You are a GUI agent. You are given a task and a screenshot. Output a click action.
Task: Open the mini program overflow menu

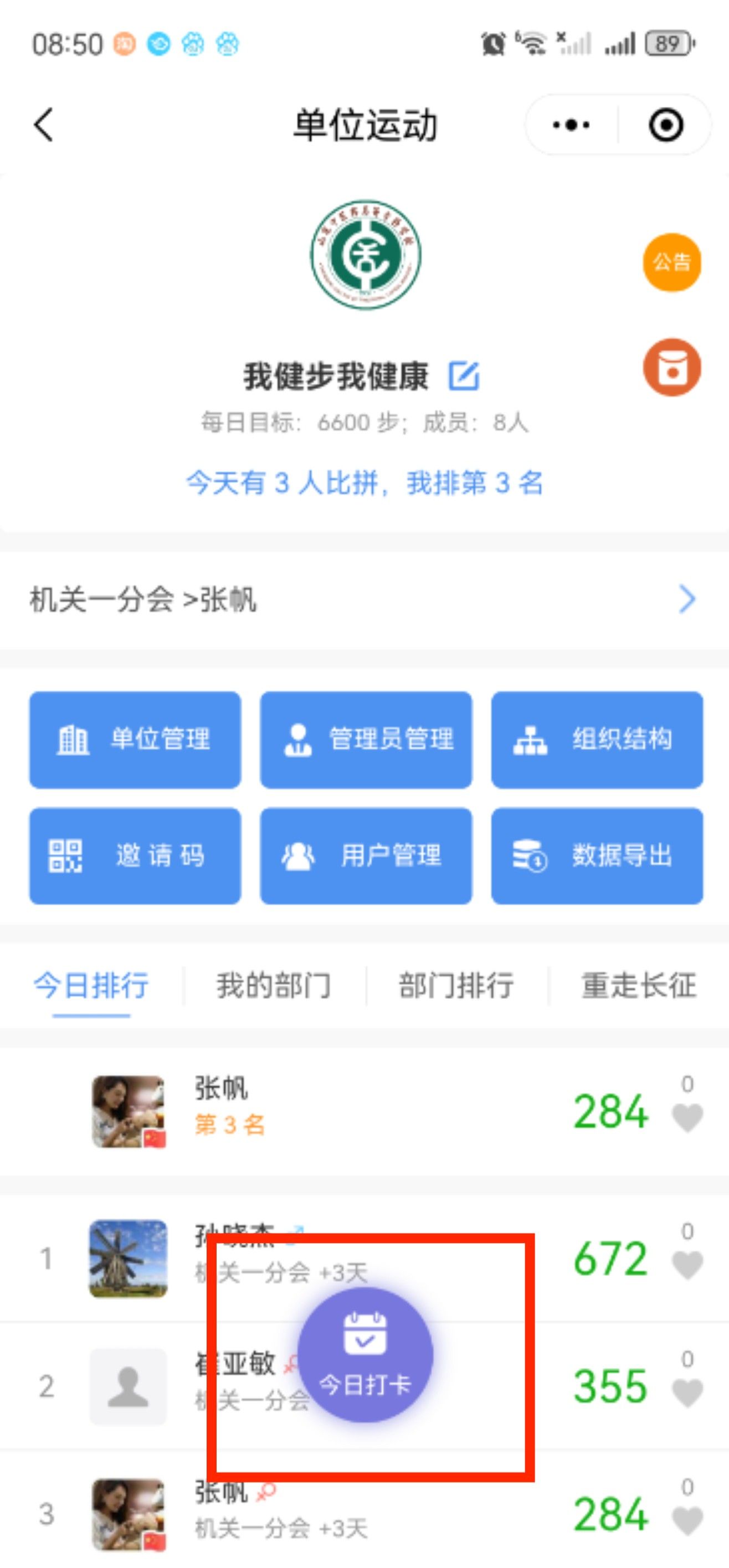571,125
